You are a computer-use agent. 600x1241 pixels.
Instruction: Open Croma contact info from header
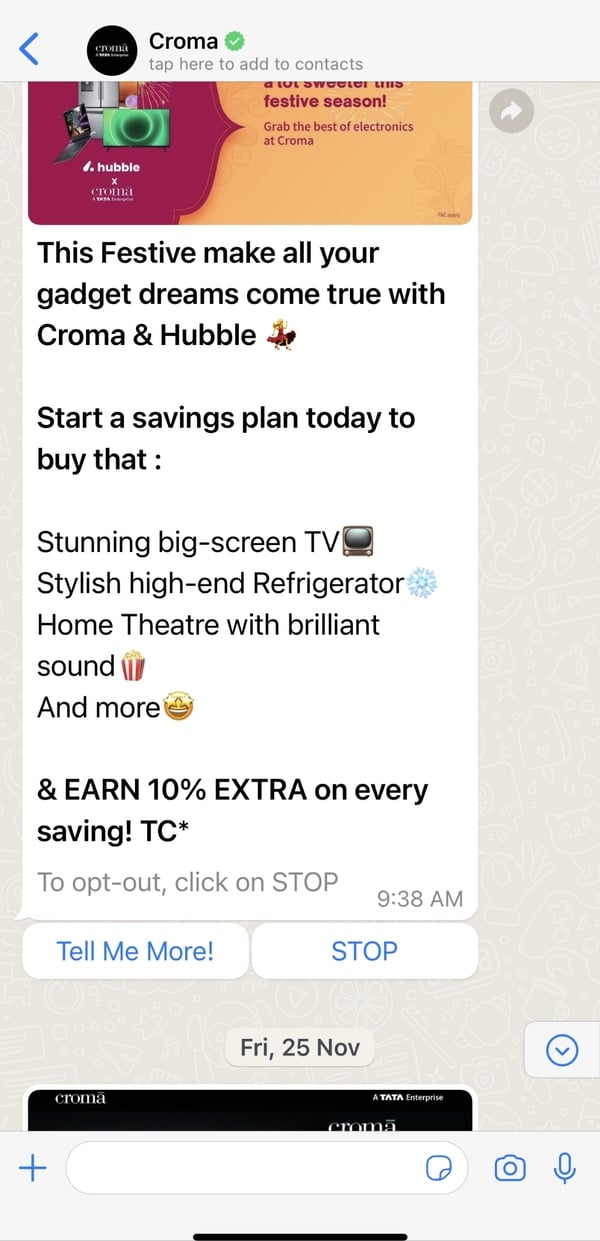click(255, 50)
